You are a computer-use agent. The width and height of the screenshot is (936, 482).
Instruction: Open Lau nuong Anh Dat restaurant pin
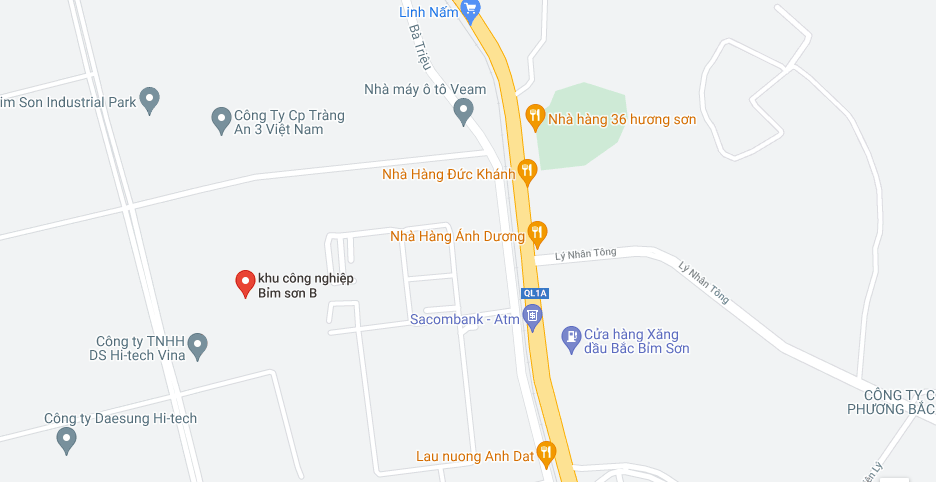pos(546,454)
